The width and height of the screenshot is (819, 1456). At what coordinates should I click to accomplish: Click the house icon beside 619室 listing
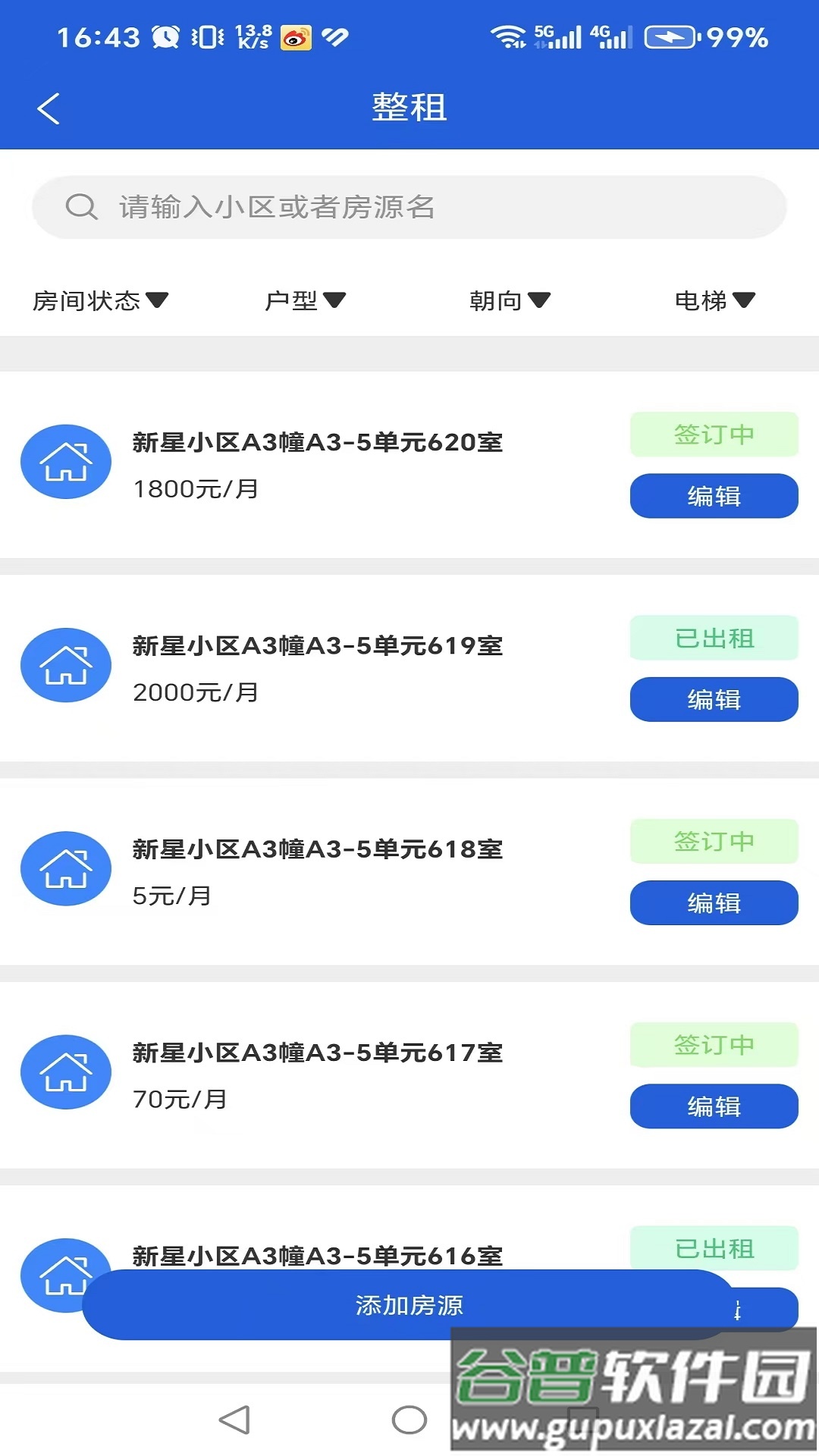pyautogui.click(x=65, y=665)
